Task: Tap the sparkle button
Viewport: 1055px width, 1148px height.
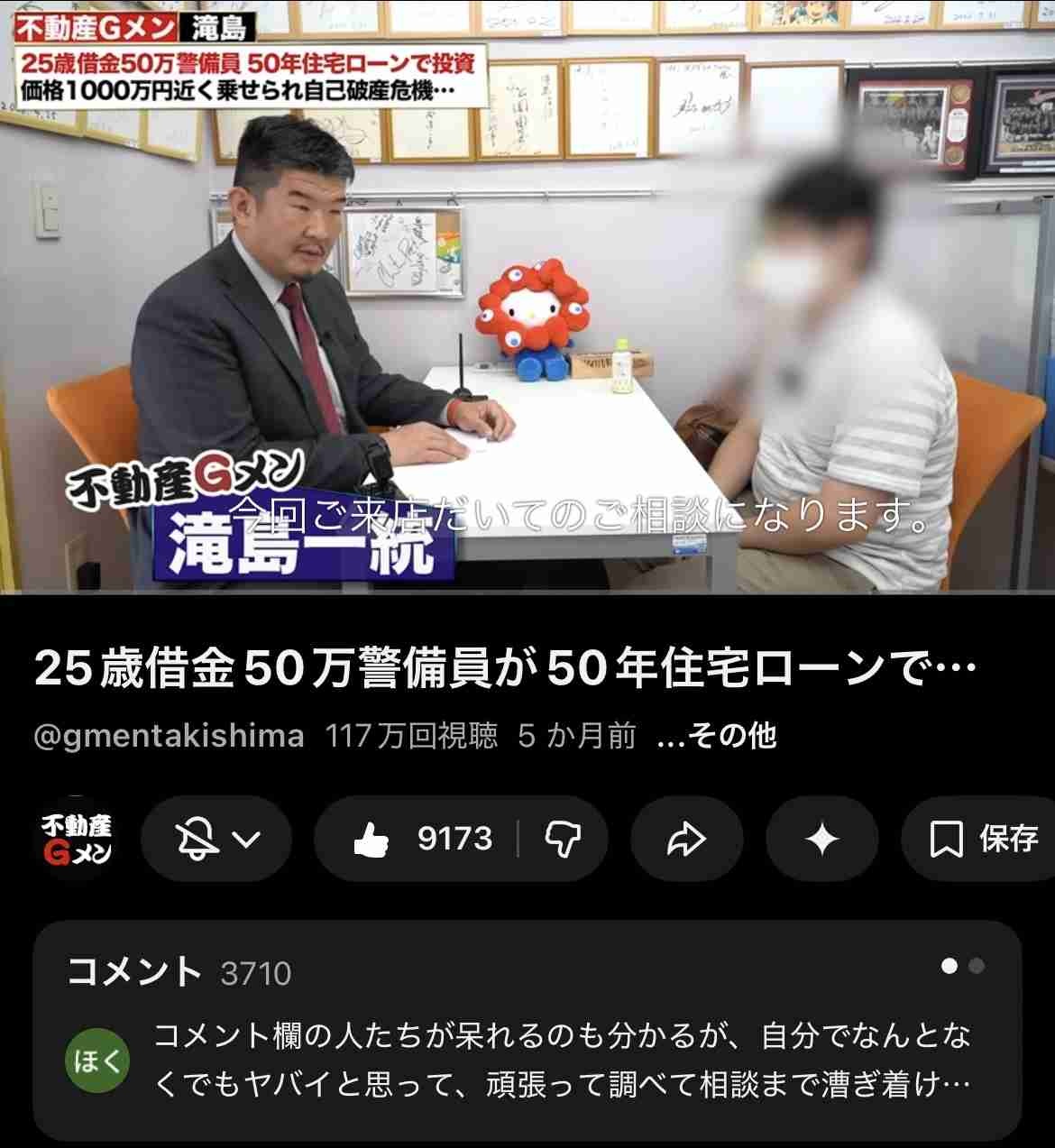Action: [821, 839]
